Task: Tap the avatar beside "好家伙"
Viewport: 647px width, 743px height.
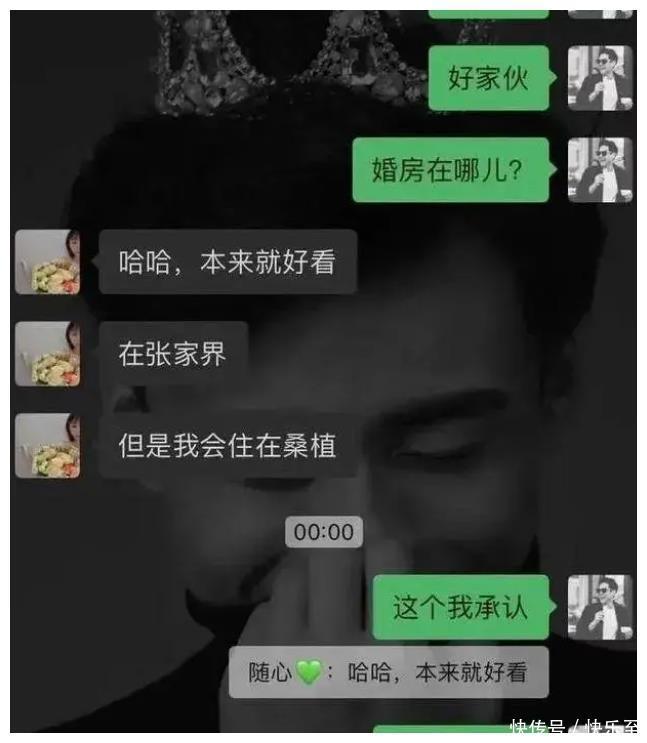Action: [x=600, y=78]
